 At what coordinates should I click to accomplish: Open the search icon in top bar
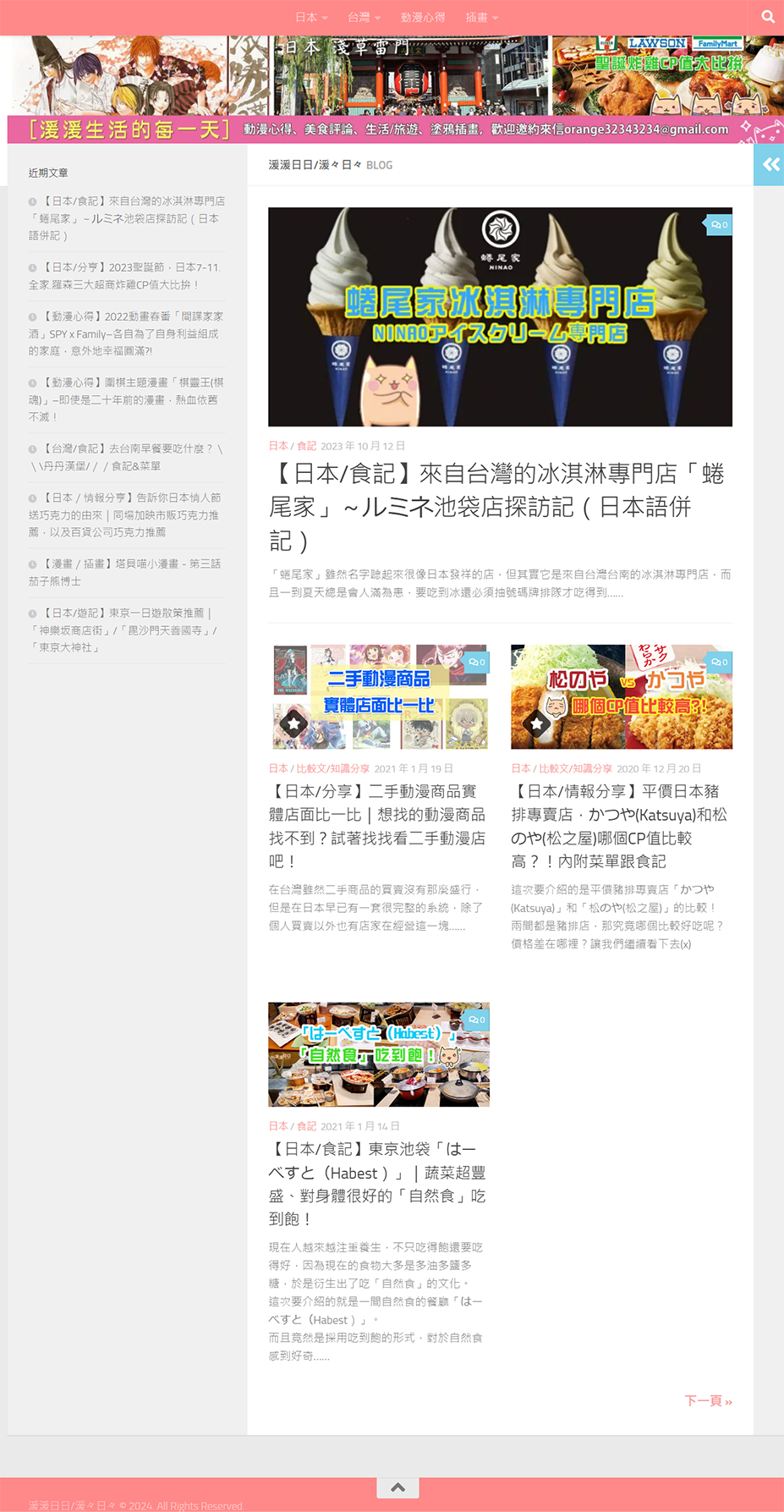click(x=767, y=17)
